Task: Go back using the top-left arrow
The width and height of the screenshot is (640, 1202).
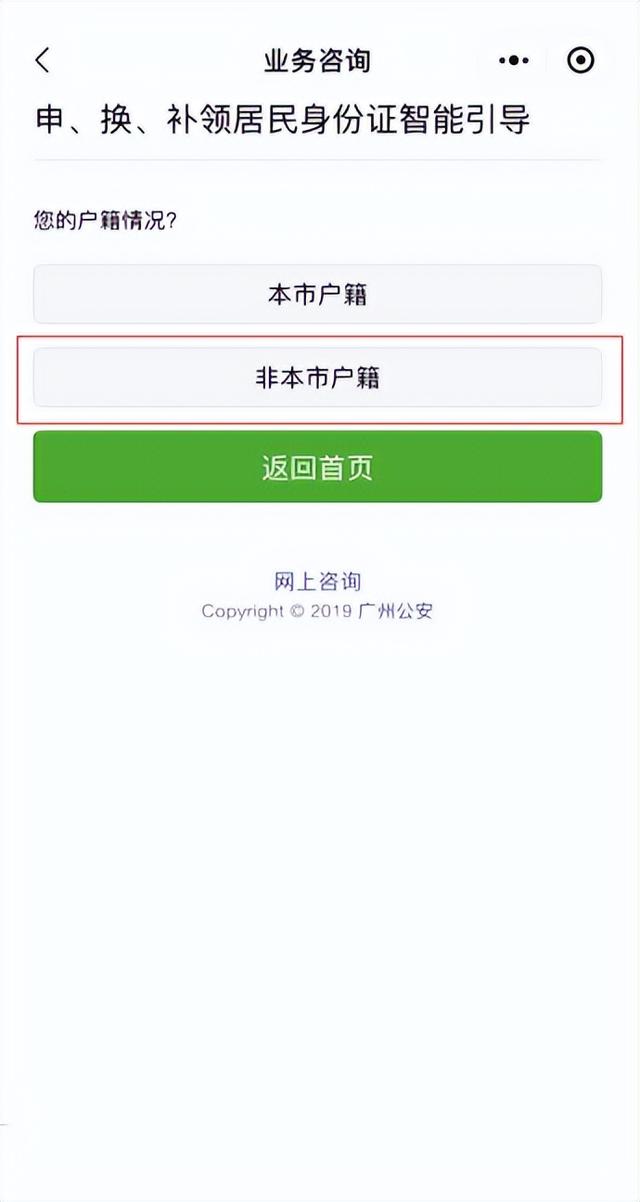Action: 42,61
